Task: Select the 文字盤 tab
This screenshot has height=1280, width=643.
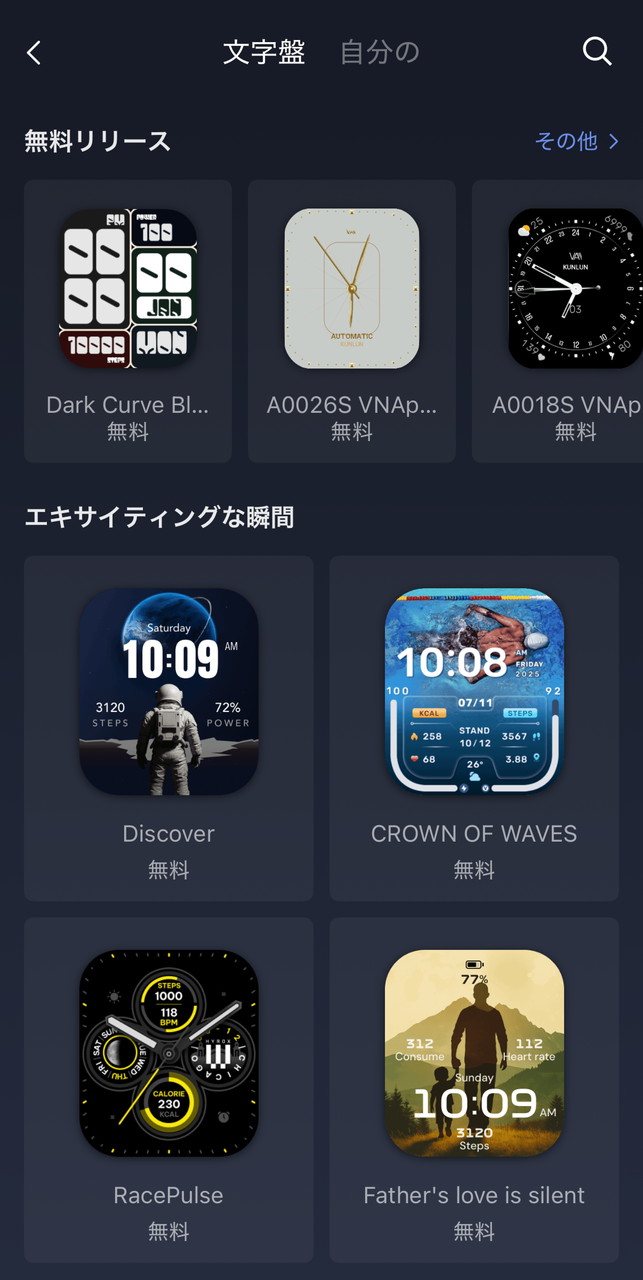Action: [264, 52]
